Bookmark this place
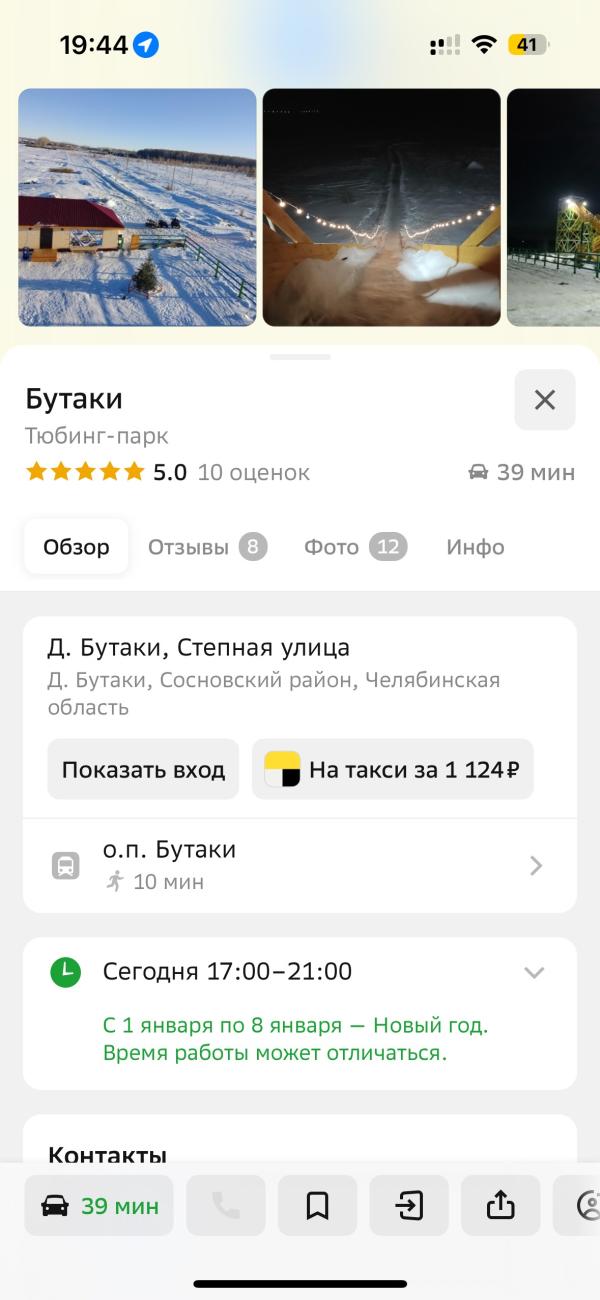The image size is (600, 1300). (x=317, y=1206)
